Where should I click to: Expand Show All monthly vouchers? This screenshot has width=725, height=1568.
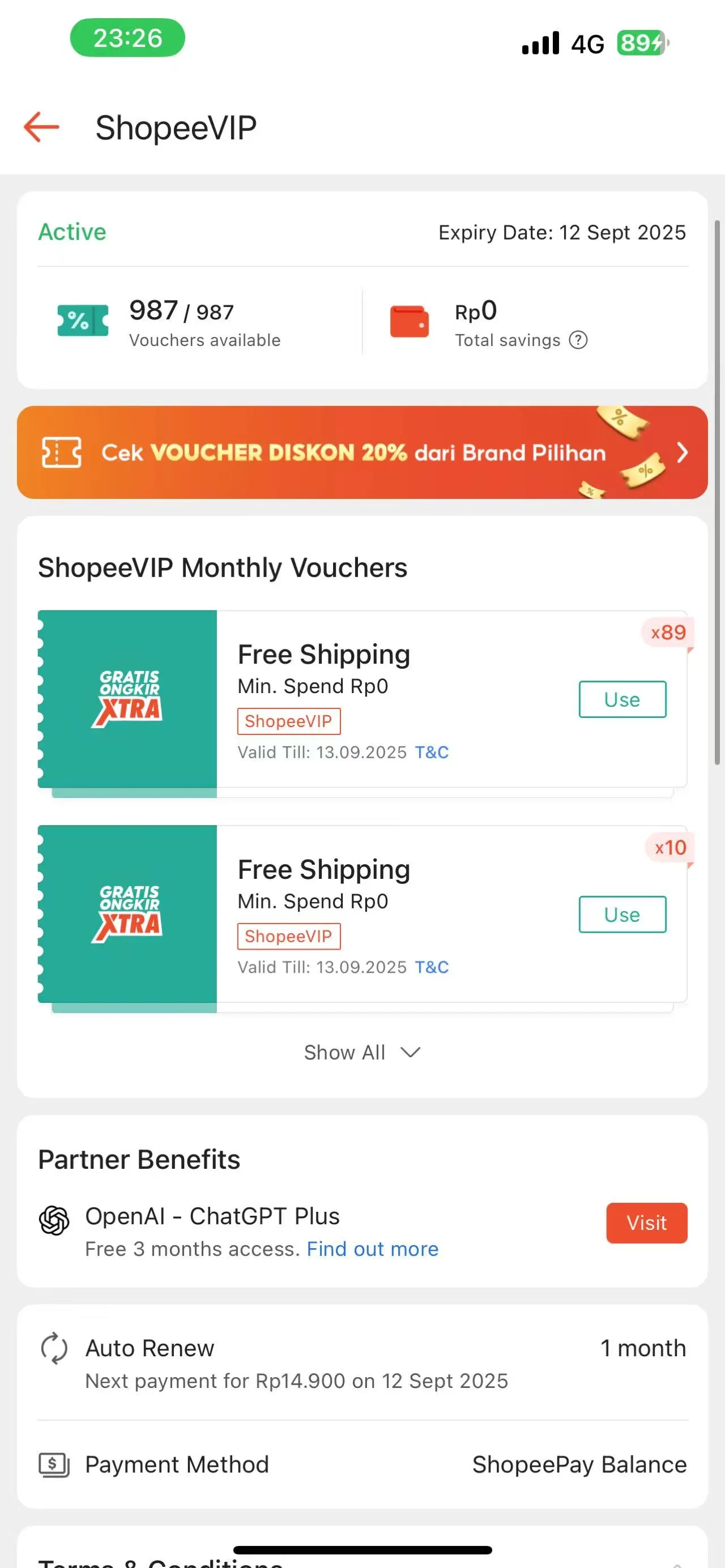[x=361, y=1053]
